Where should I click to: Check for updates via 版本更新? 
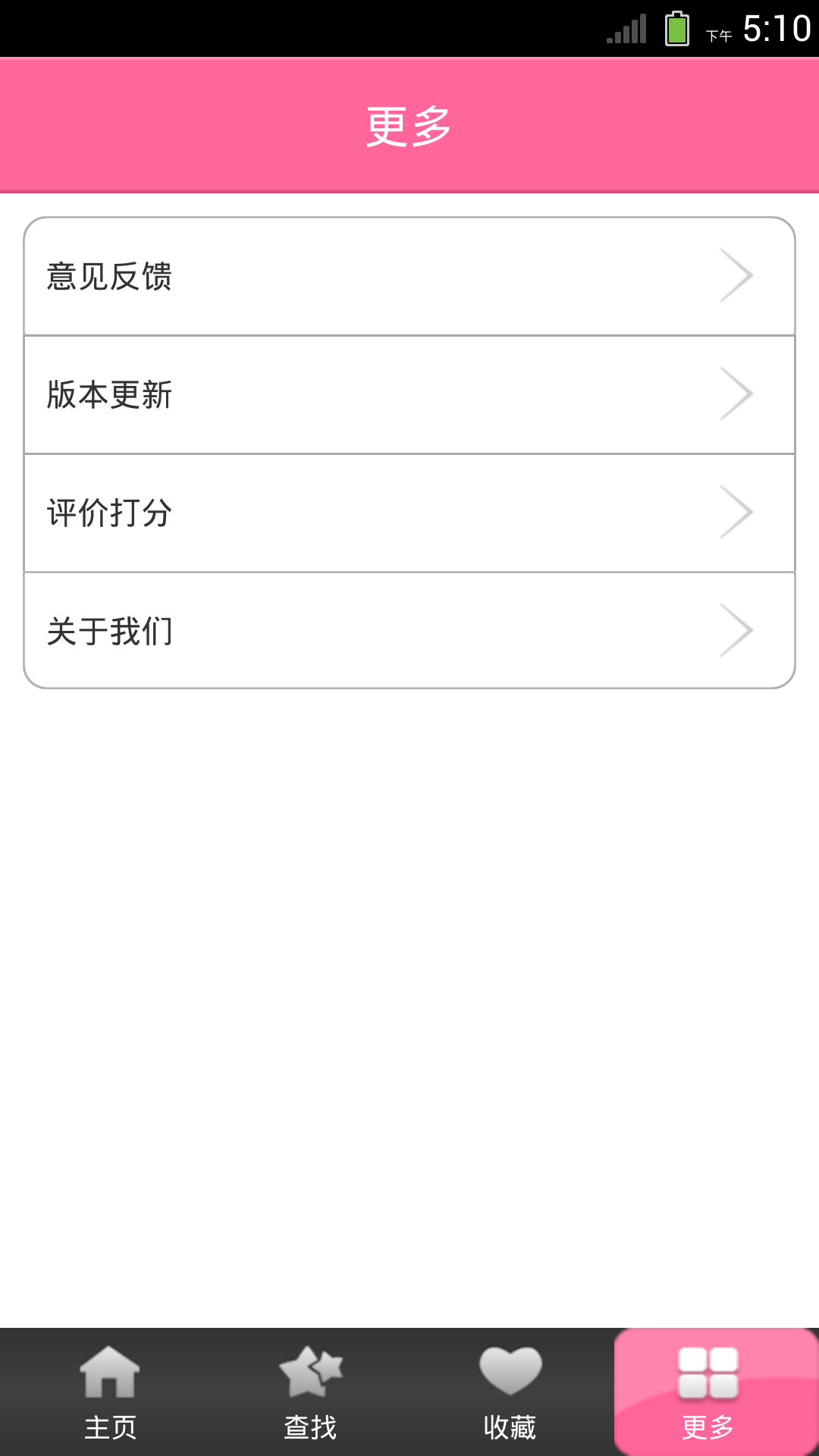pos(409,394)
